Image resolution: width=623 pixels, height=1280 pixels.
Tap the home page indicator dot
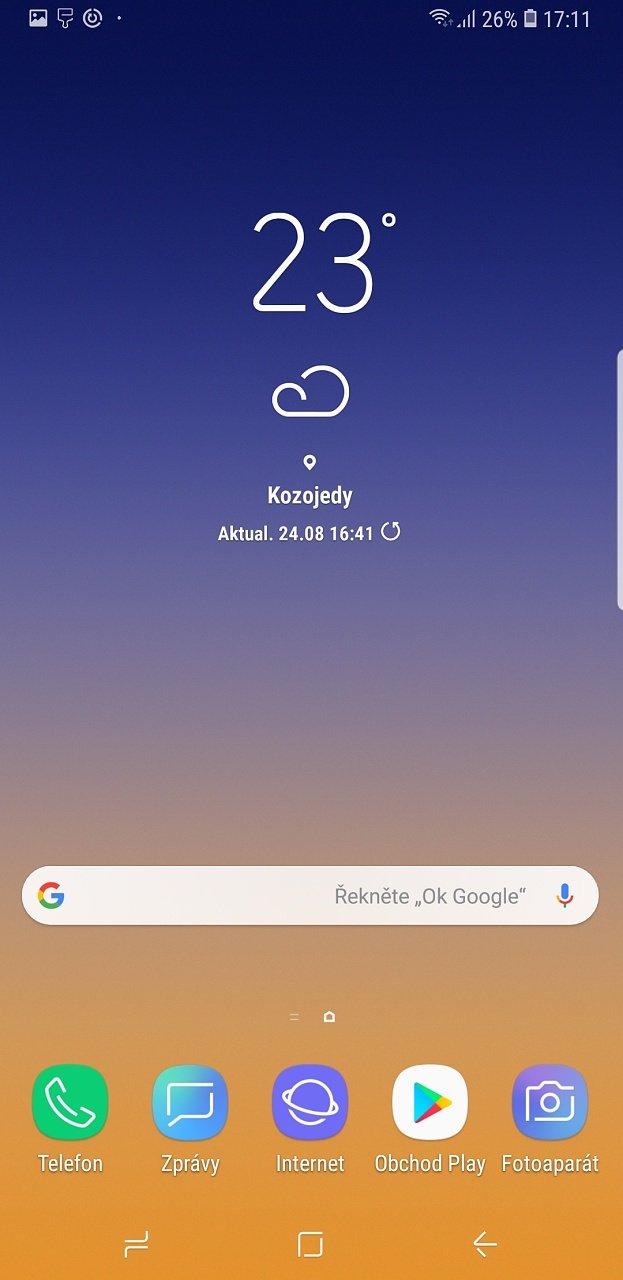pos(329,1017)
